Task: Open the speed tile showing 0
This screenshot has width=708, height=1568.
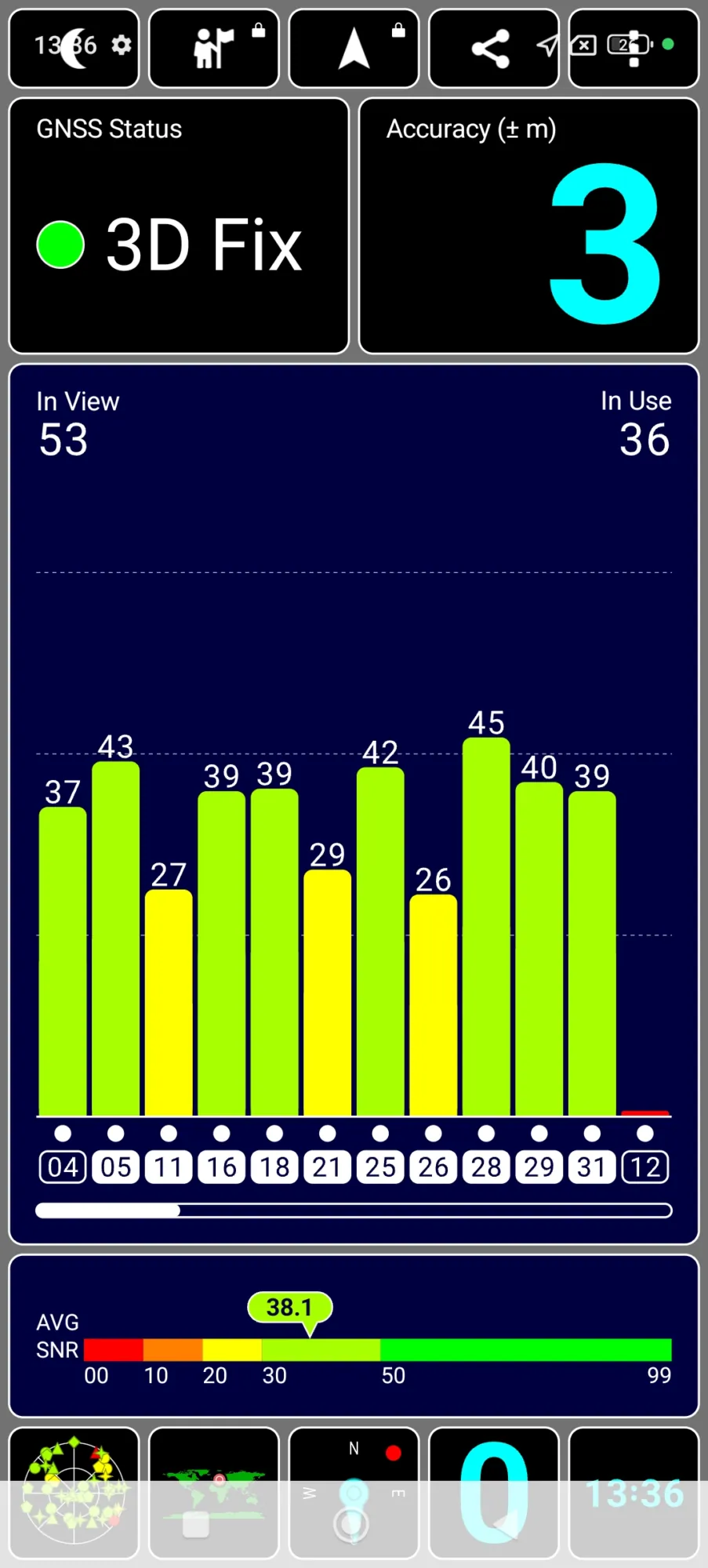Action: pyautogui.click(x=493, y=1493)
